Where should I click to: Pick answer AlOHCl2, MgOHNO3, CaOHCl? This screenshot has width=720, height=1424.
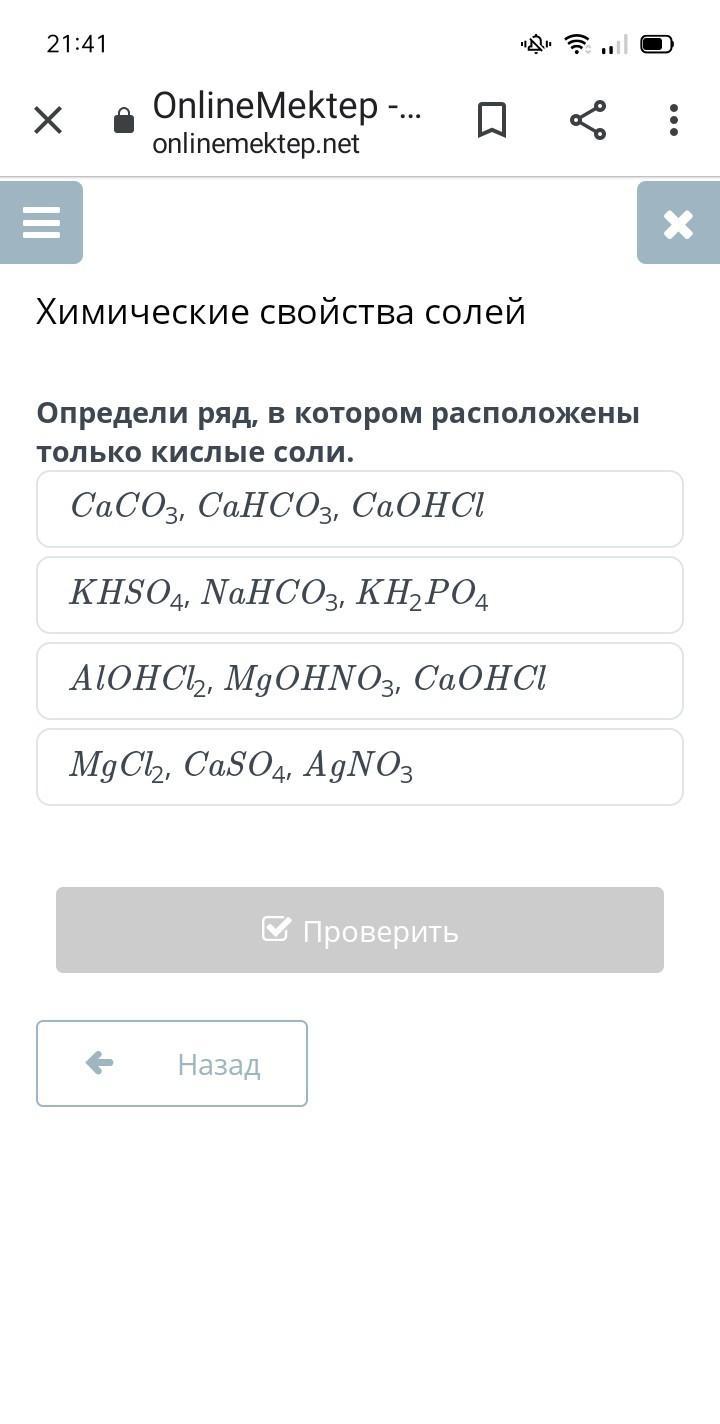360,681
